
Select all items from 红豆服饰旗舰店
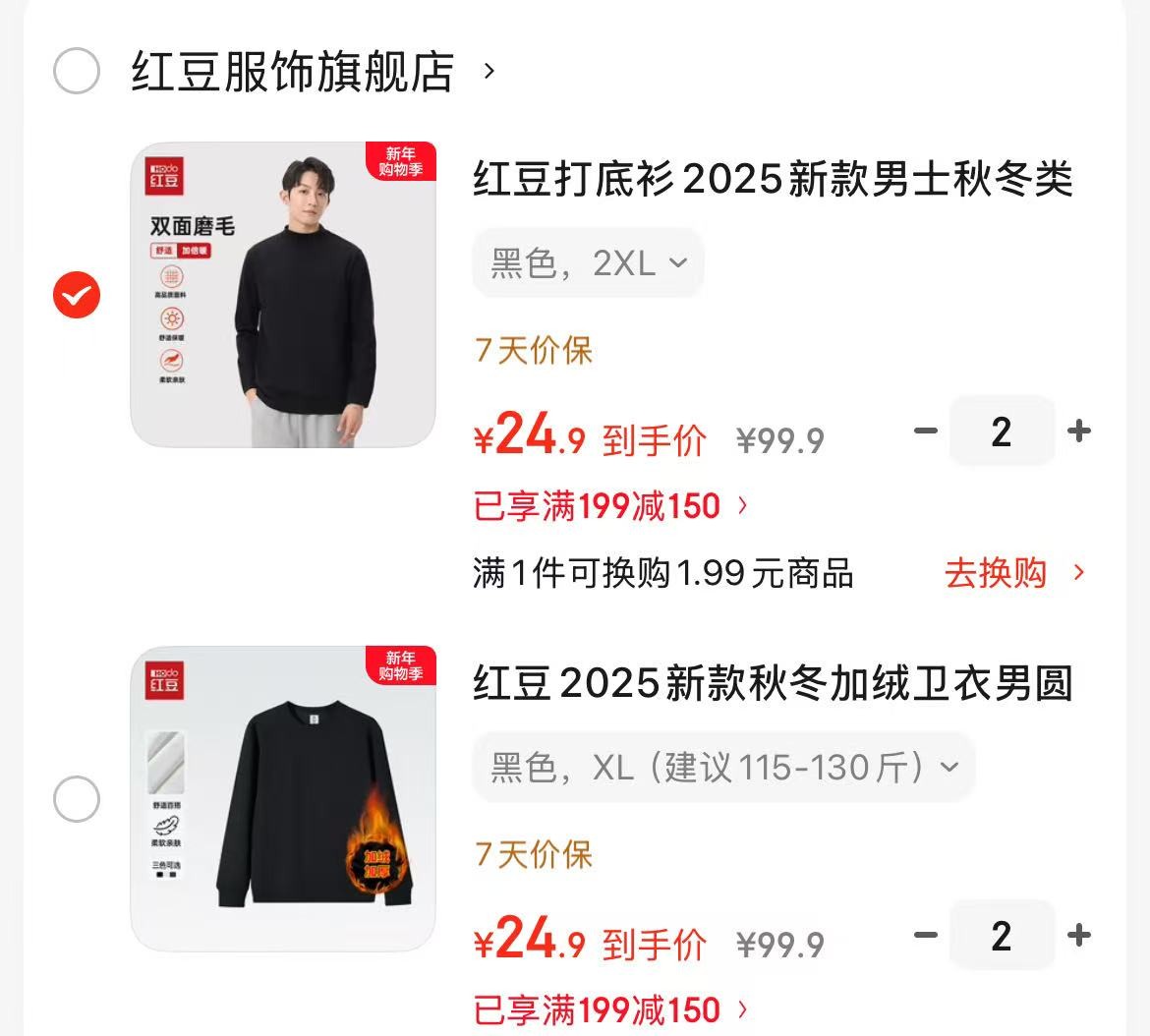(77, 71)
